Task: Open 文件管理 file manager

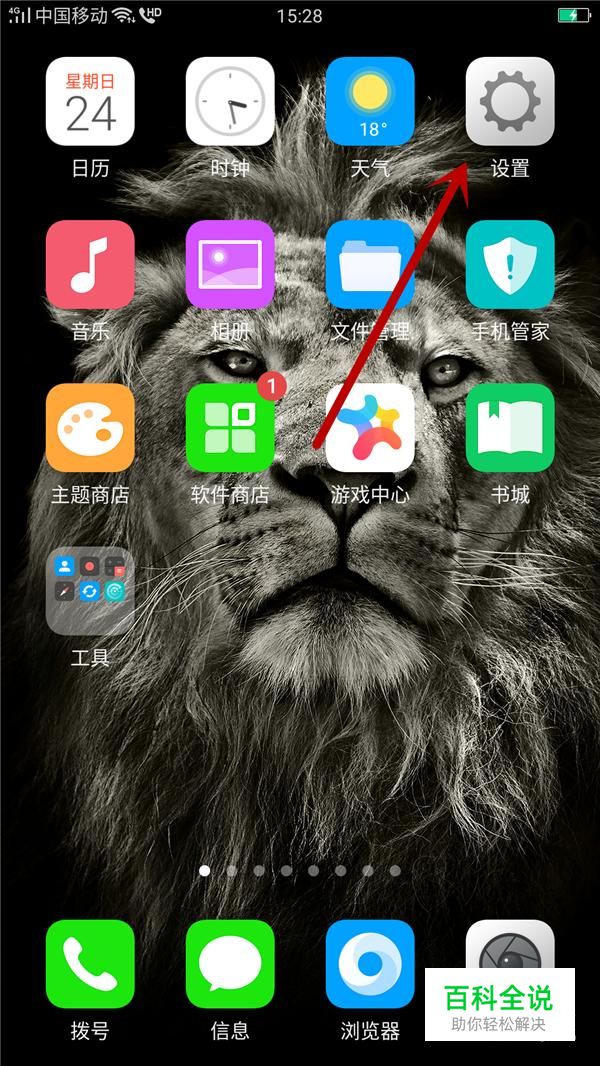Action: 370,265
